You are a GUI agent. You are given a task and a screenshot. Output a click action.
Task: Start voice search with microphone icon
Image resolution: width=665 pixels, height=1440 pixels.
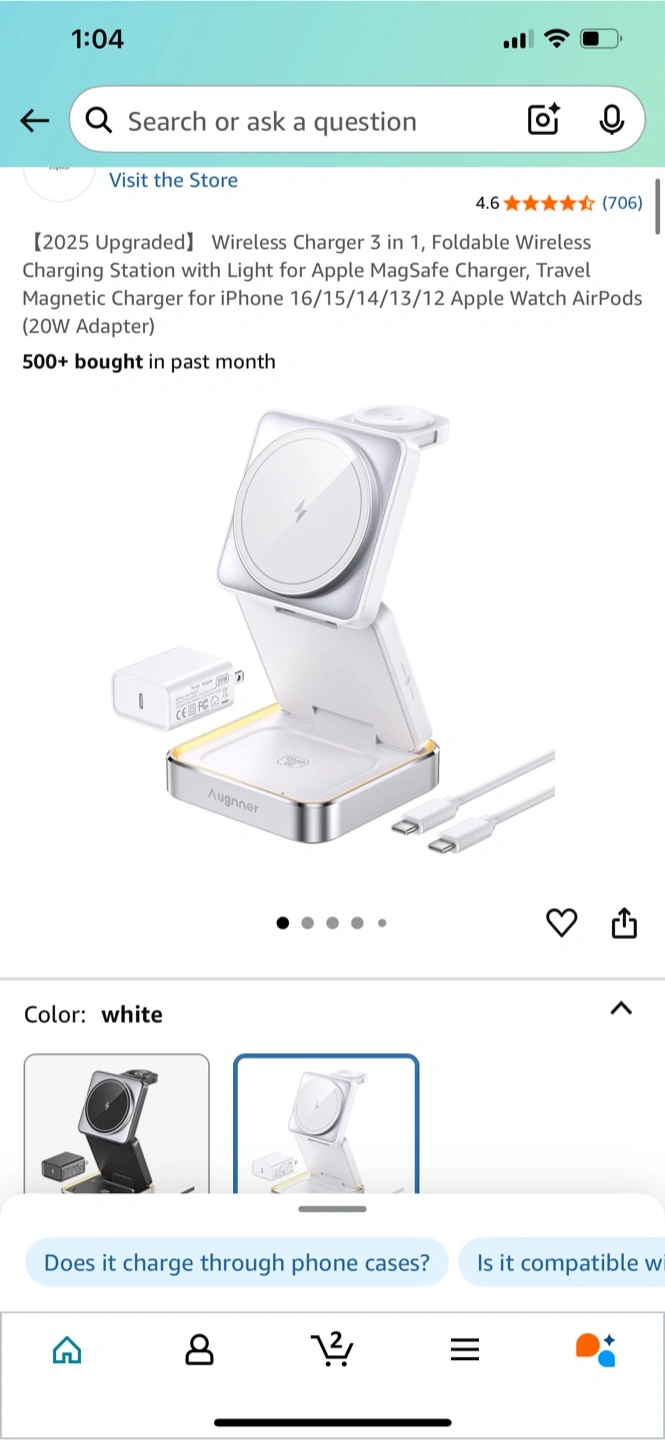point(611,121)
